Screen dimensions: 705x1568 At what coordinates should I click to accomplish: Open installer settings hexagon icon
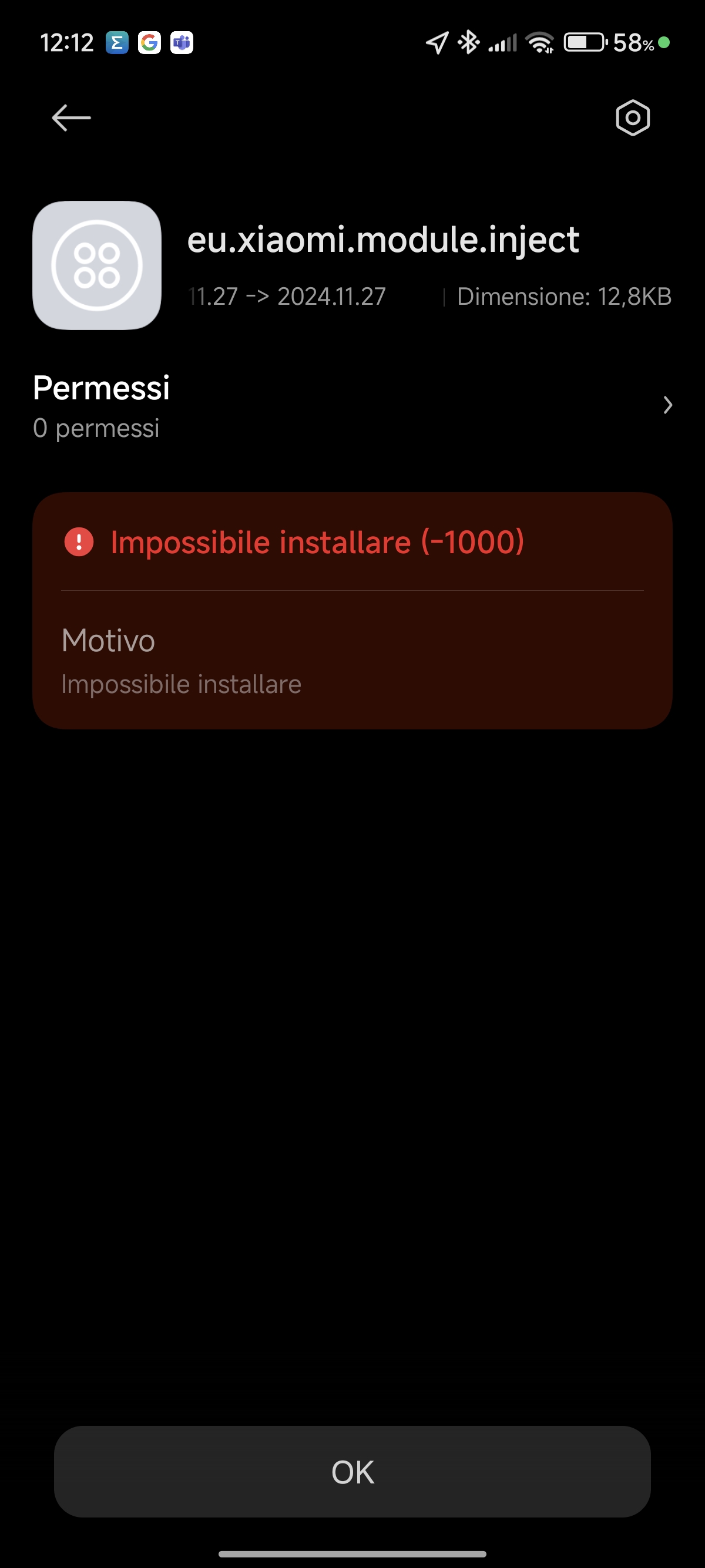633,117
